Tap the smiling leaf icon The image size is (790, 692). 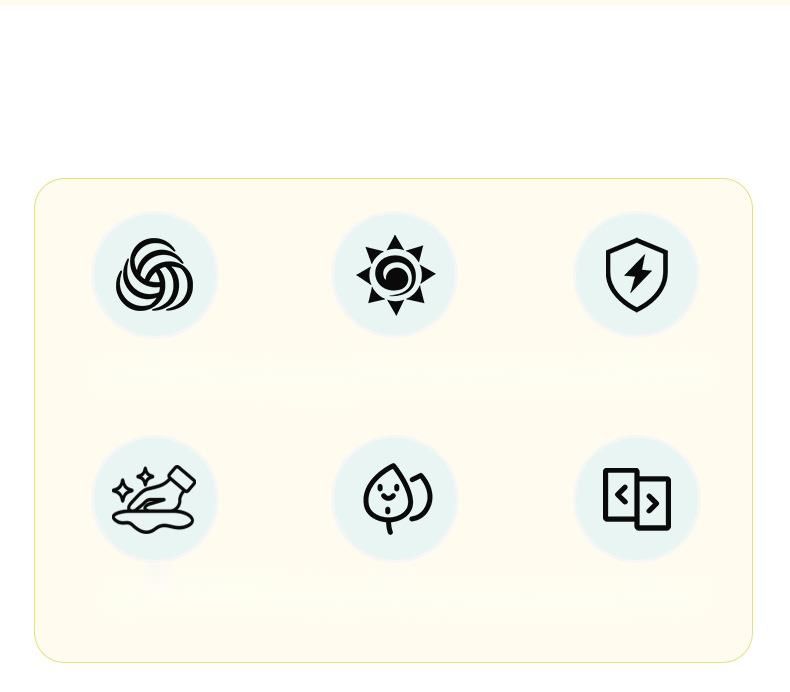[x=395, y=498]
